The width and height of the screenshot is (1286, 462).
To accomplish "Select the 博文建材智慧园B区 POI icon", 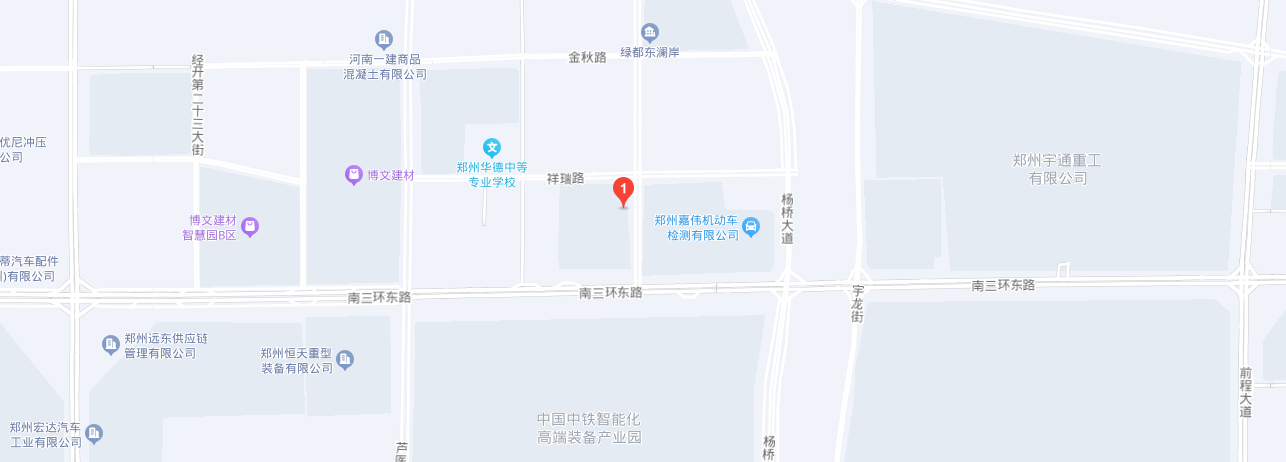I will click(250, 227).
